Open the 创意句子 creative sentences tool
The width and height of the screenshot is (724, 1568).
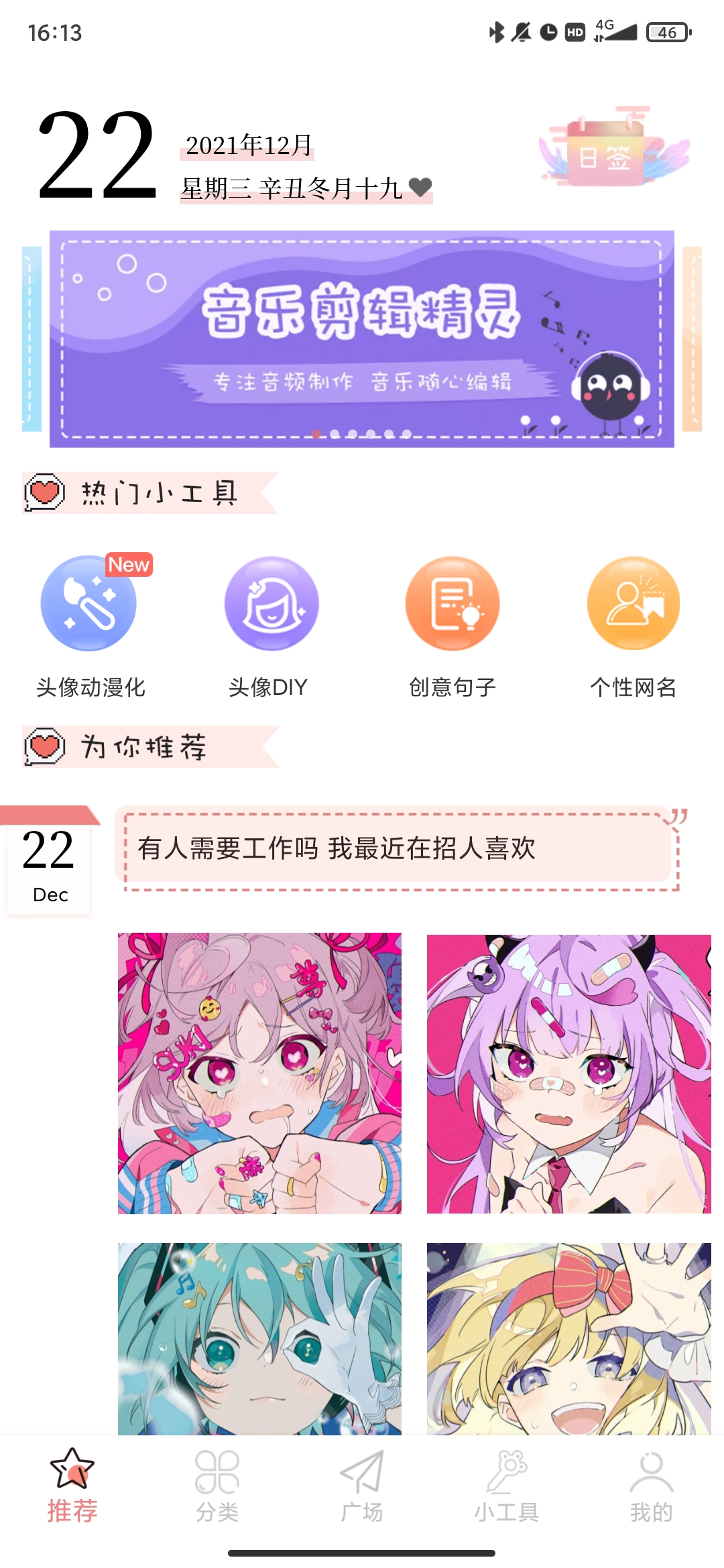click(451, 603)
